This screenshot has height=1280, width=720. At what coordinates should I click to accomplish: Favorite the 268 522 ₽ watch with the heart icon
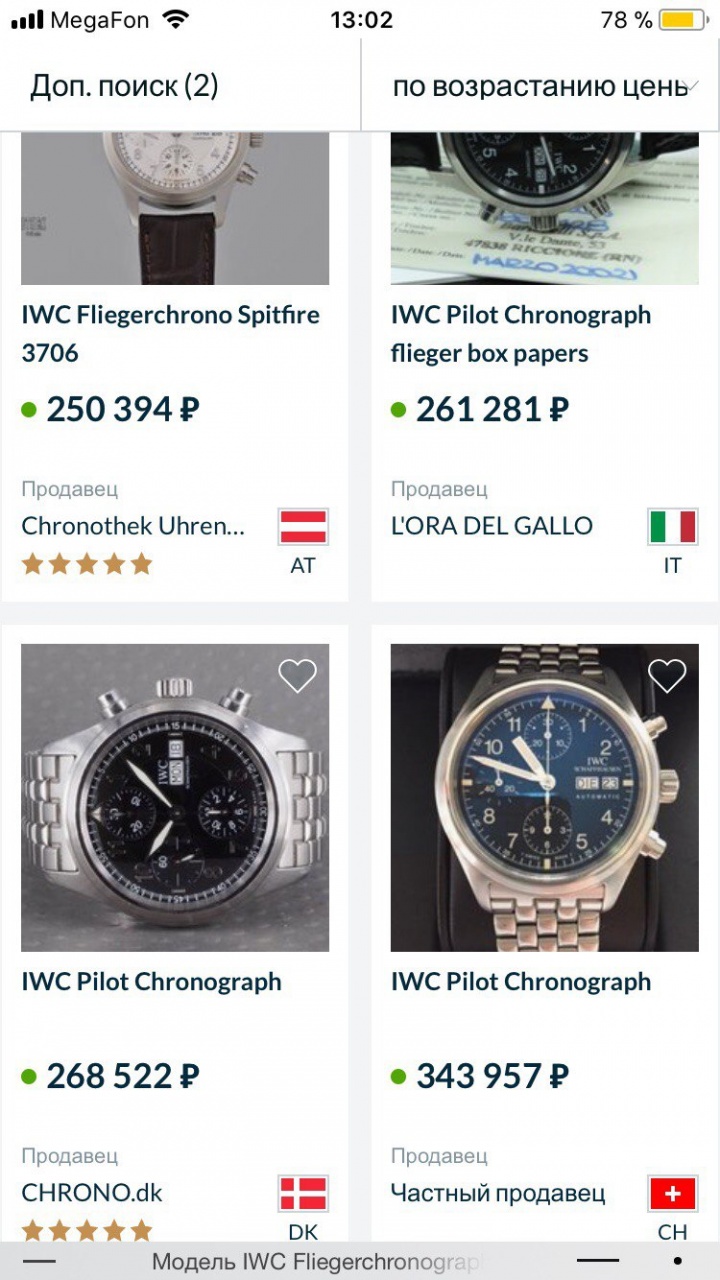(x=297, y=677)
